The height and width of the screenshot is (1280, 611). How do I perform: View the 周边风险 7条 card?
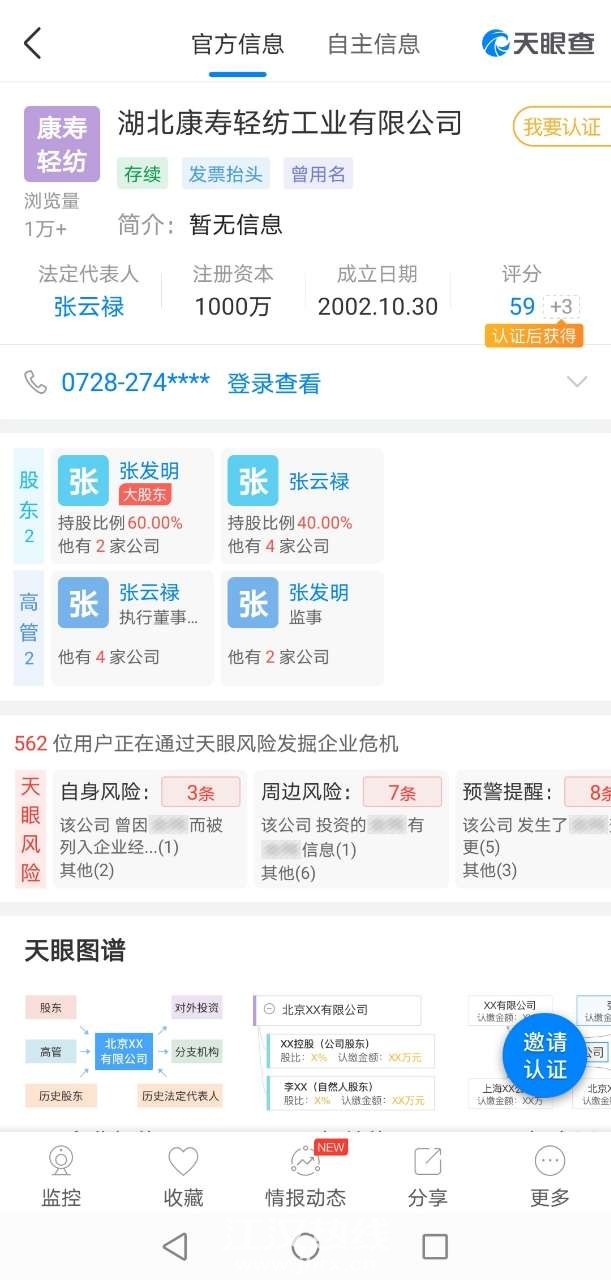click(350, 829)
